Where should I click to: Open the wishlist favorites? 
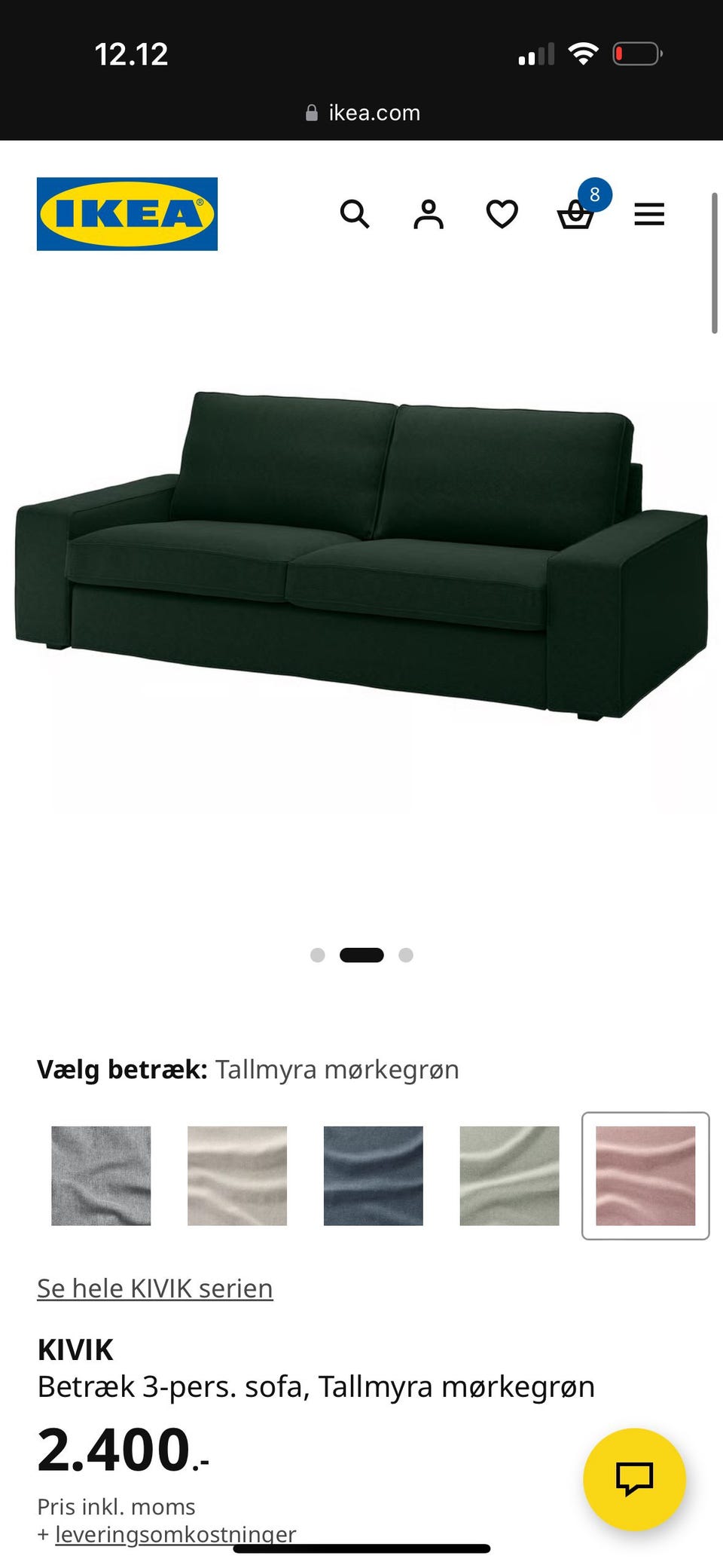pos(501,214)
